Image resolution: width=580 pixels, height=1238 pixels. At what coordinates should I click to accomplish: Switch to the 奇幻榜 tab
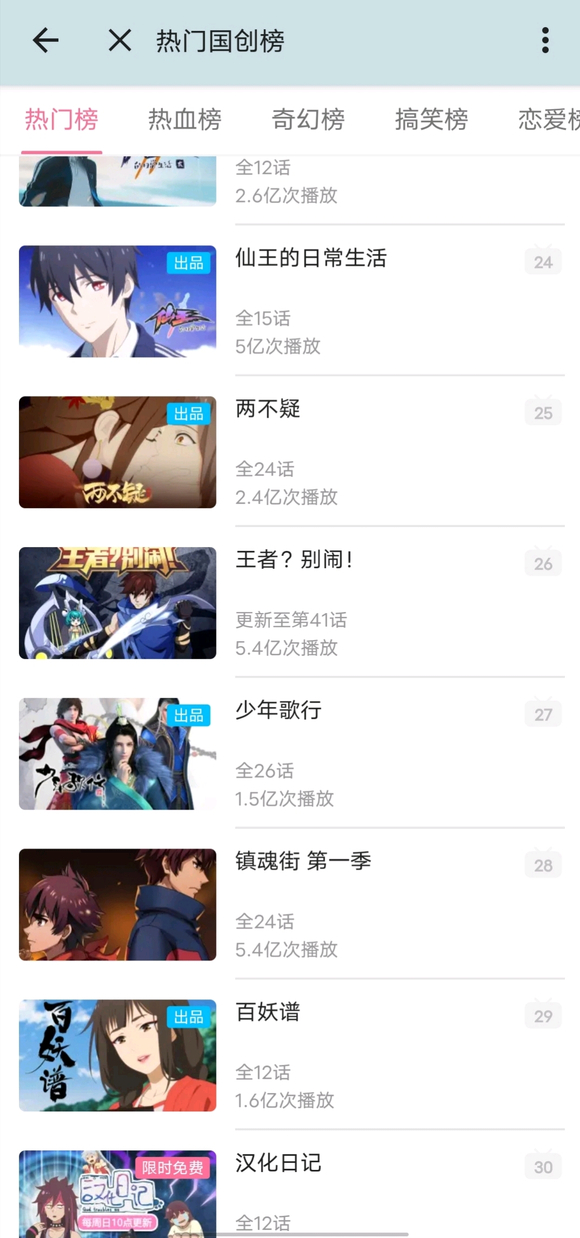click(x=308, y=120)
